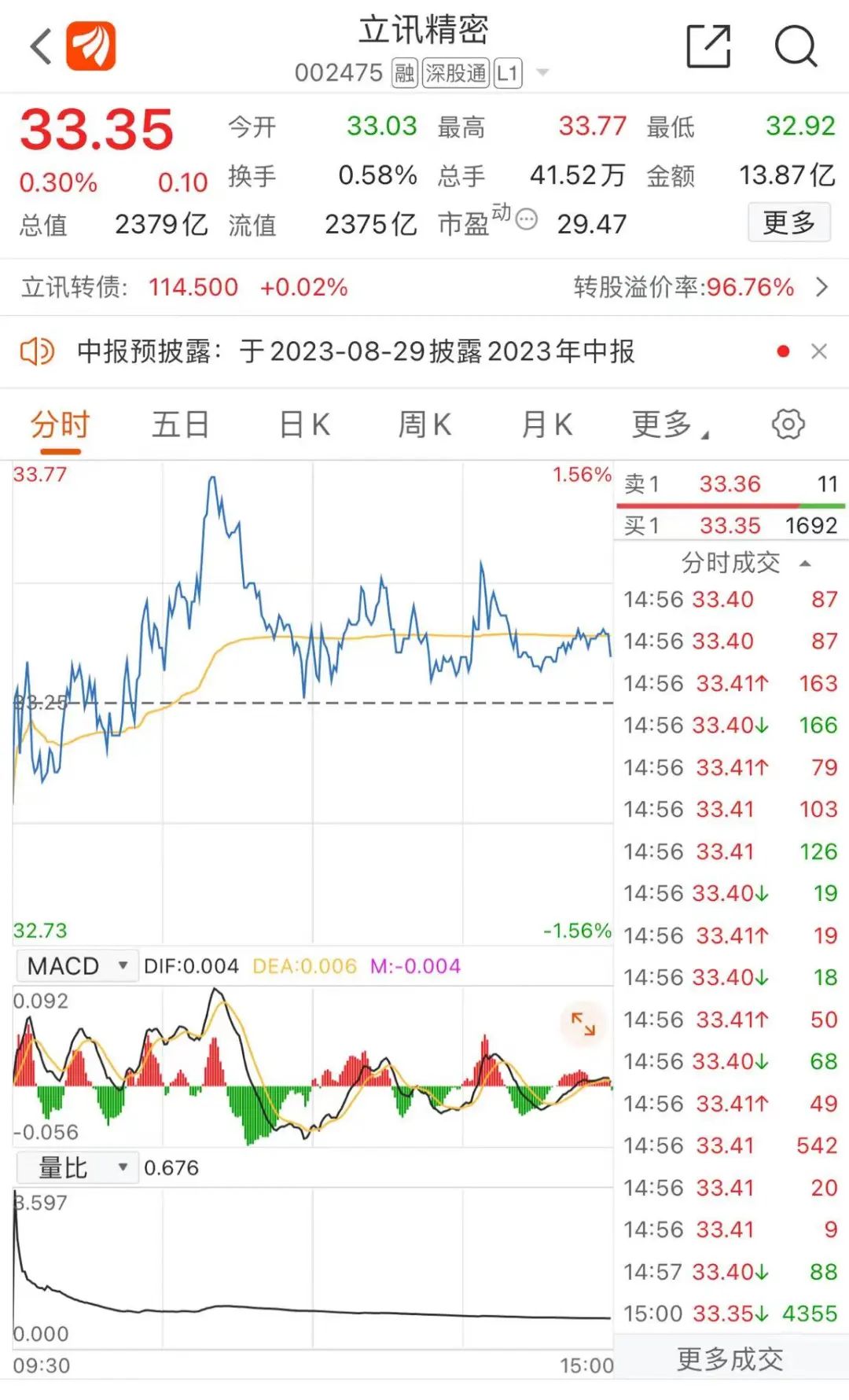Switch to the 五日 chart tab
Screen dimensions: 849x1400
click(181, 424)
